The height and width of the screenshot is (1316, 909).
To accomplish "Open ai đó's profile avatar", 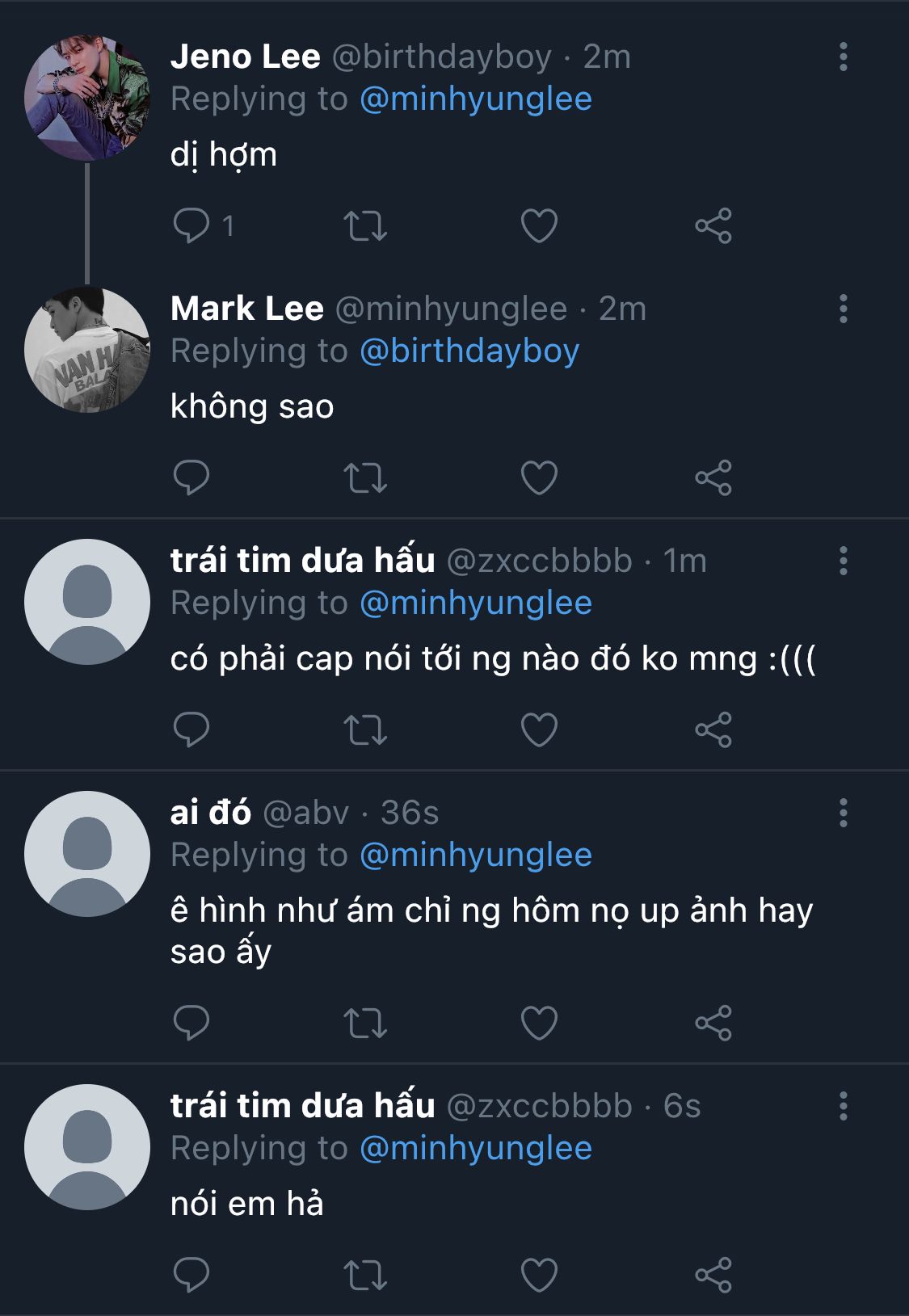I will pyautogui.click(x=87, y=854).
